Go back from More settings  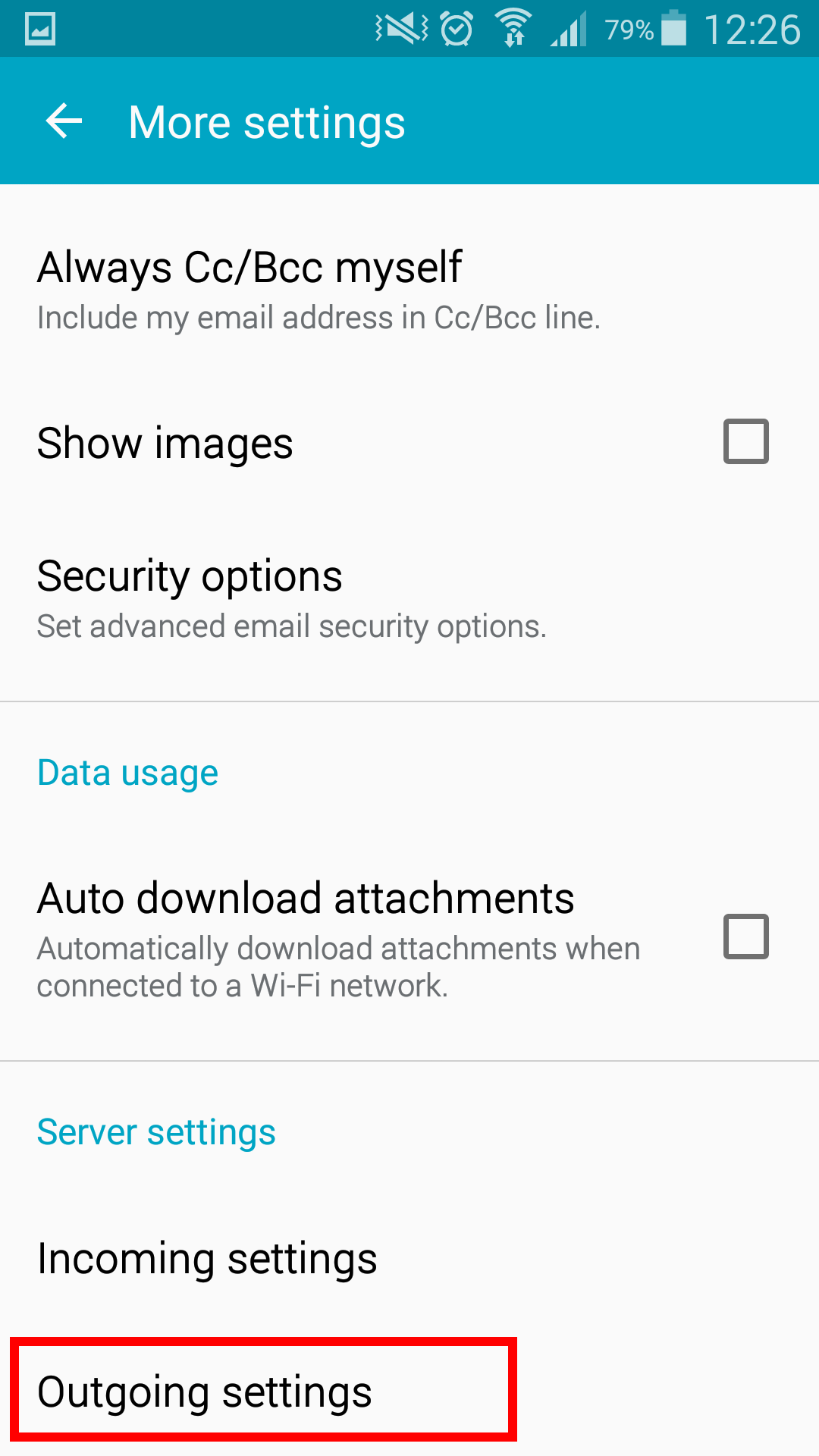(x=64, y=121)
